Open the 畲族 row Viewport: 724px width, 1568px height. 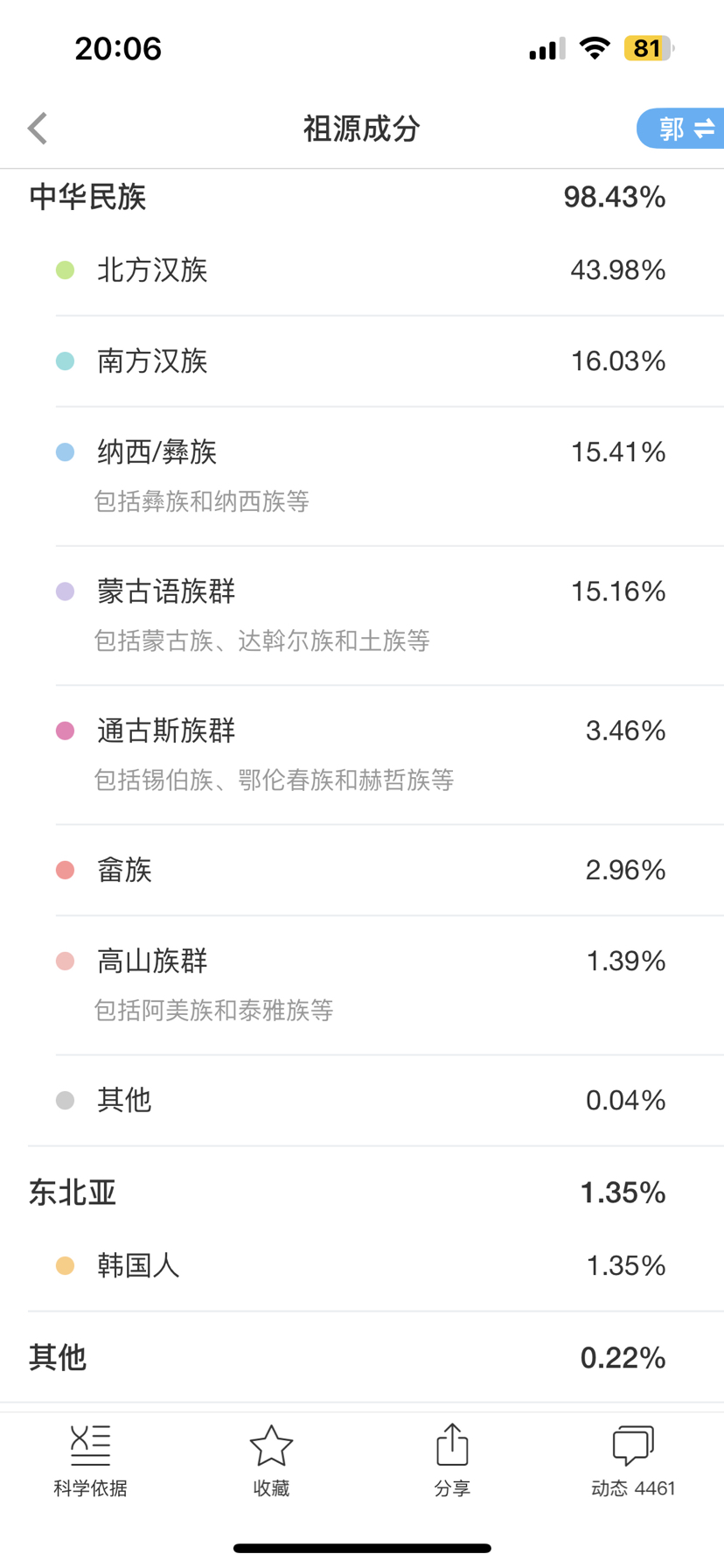362,871
